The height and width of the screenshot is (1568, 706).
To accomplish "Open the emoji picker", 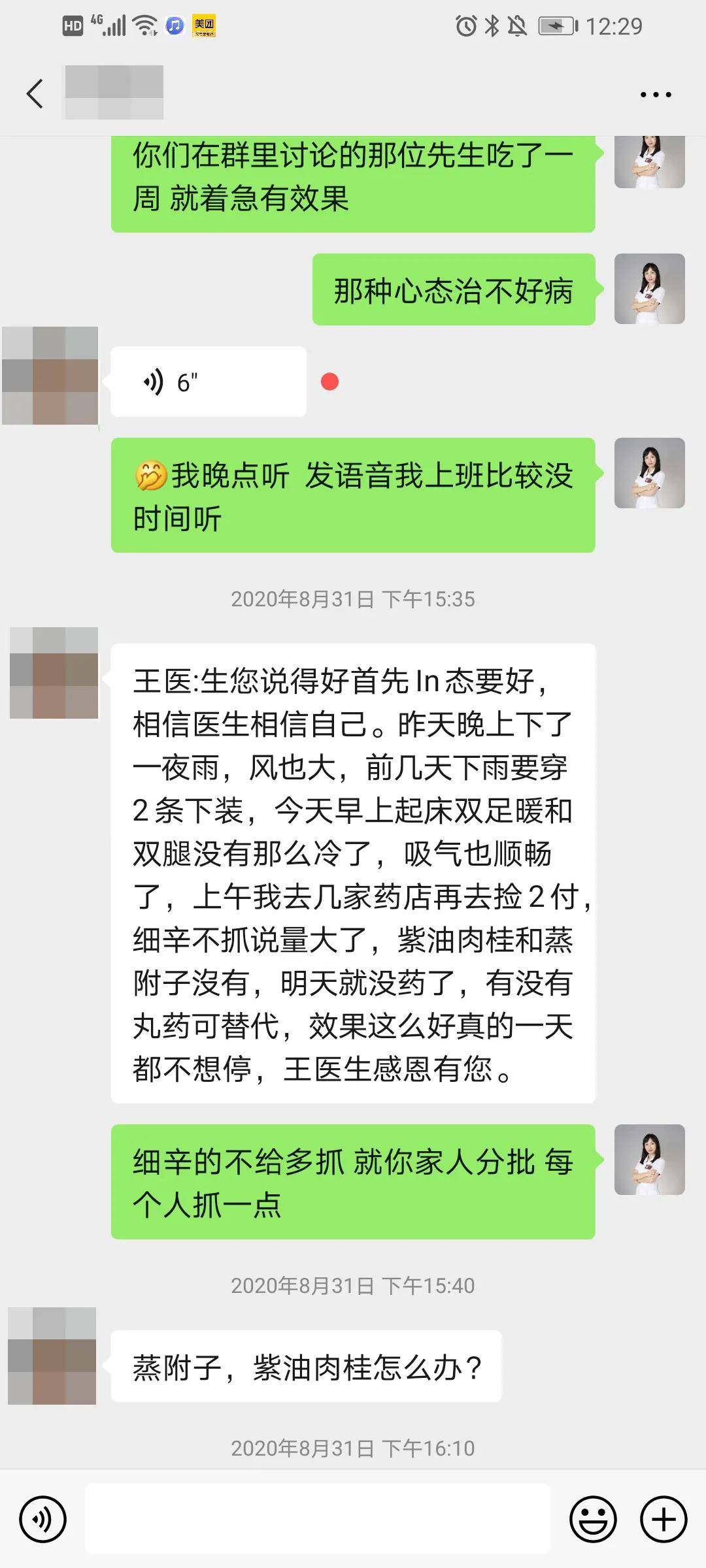I will pyautogui.click(x=593, y=1520).
